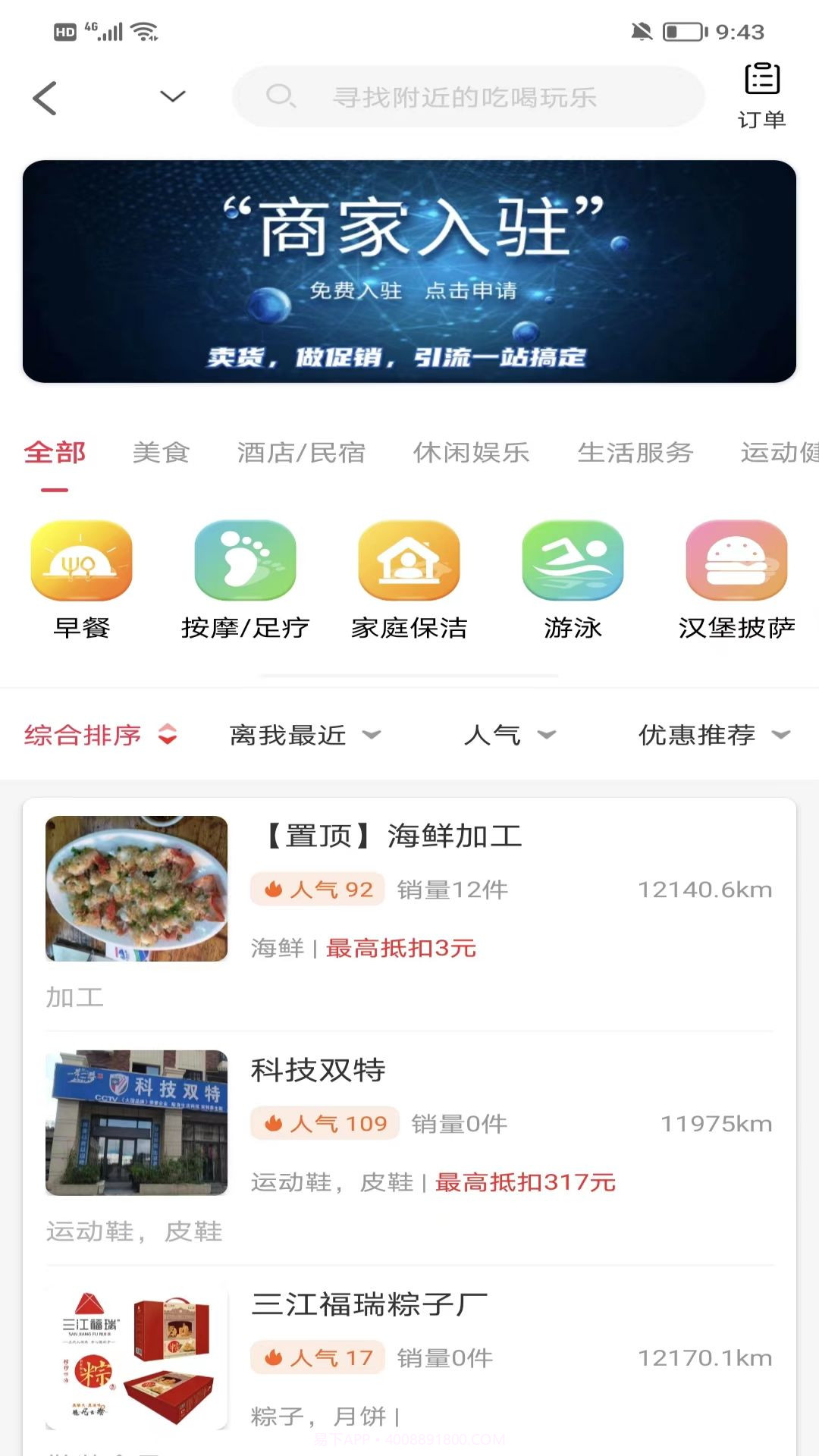Open 汉堡披萨 burger icon
Viewport: 819px width, 1456px height.
(x=736, y=563)
